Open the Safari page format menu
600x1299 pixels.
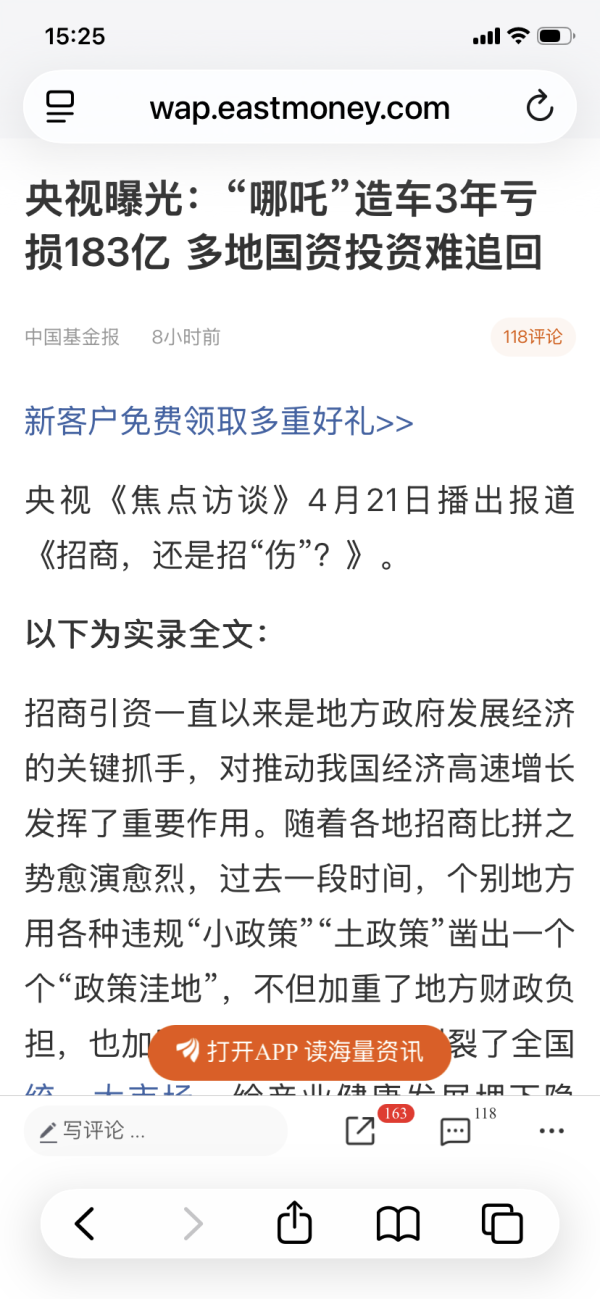click(x=61, y=107)
